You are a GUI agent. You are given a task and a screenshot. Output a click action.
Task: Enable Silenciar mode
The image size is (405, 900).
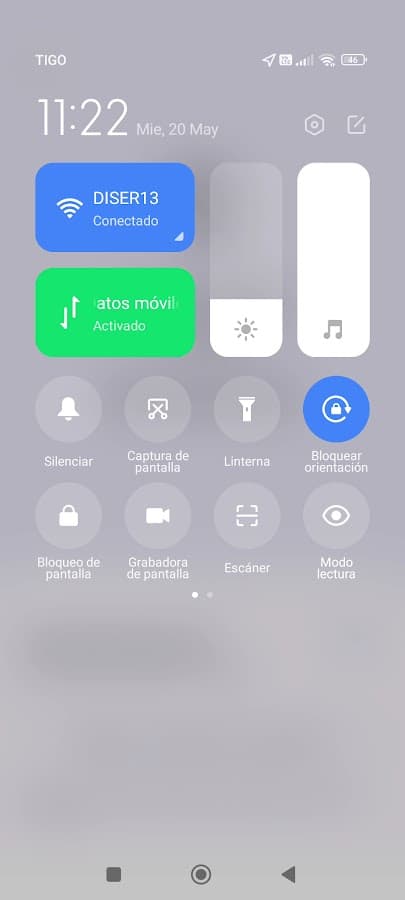coord(68,409)
